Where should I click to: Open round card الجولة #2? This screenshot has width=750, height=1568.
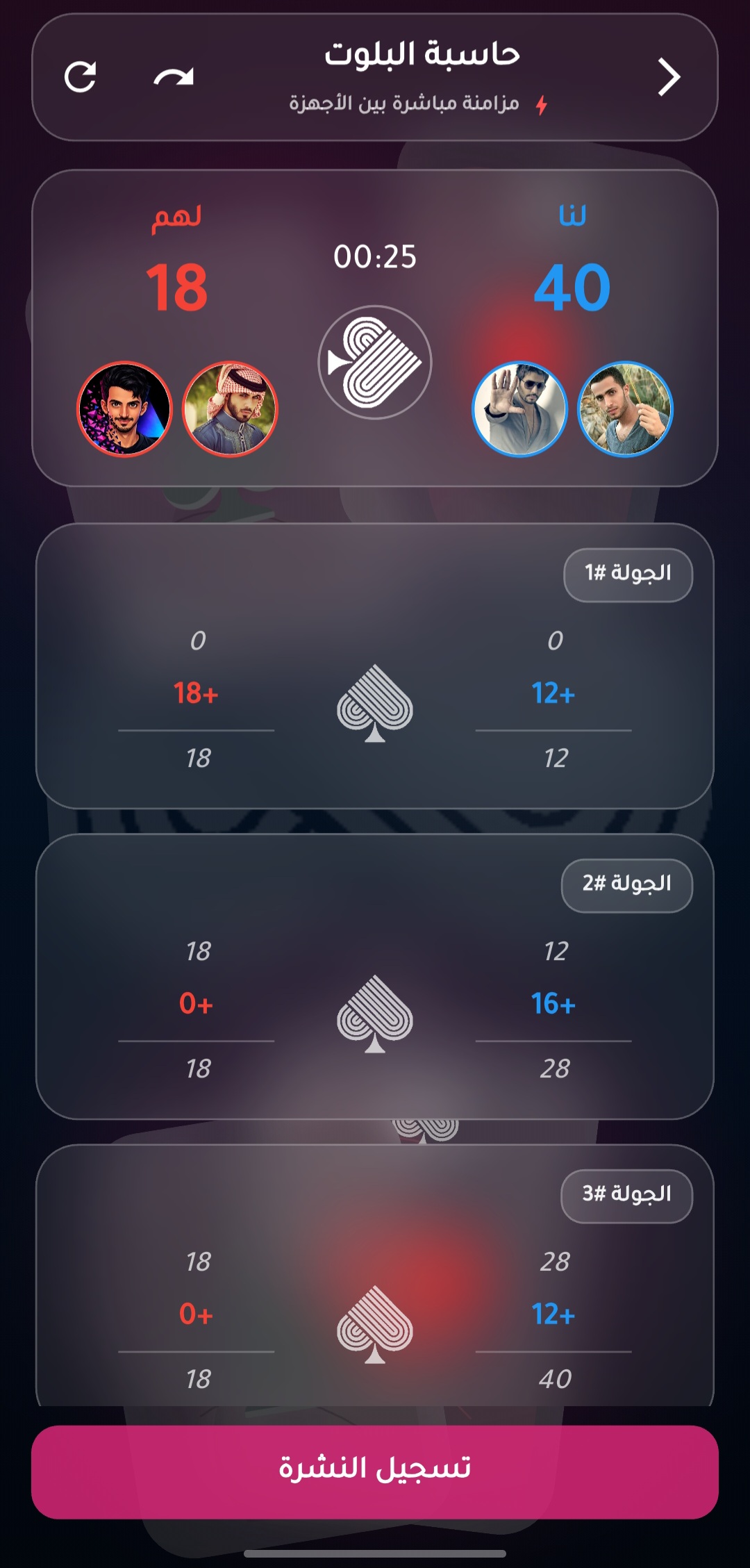coord(375,976)
